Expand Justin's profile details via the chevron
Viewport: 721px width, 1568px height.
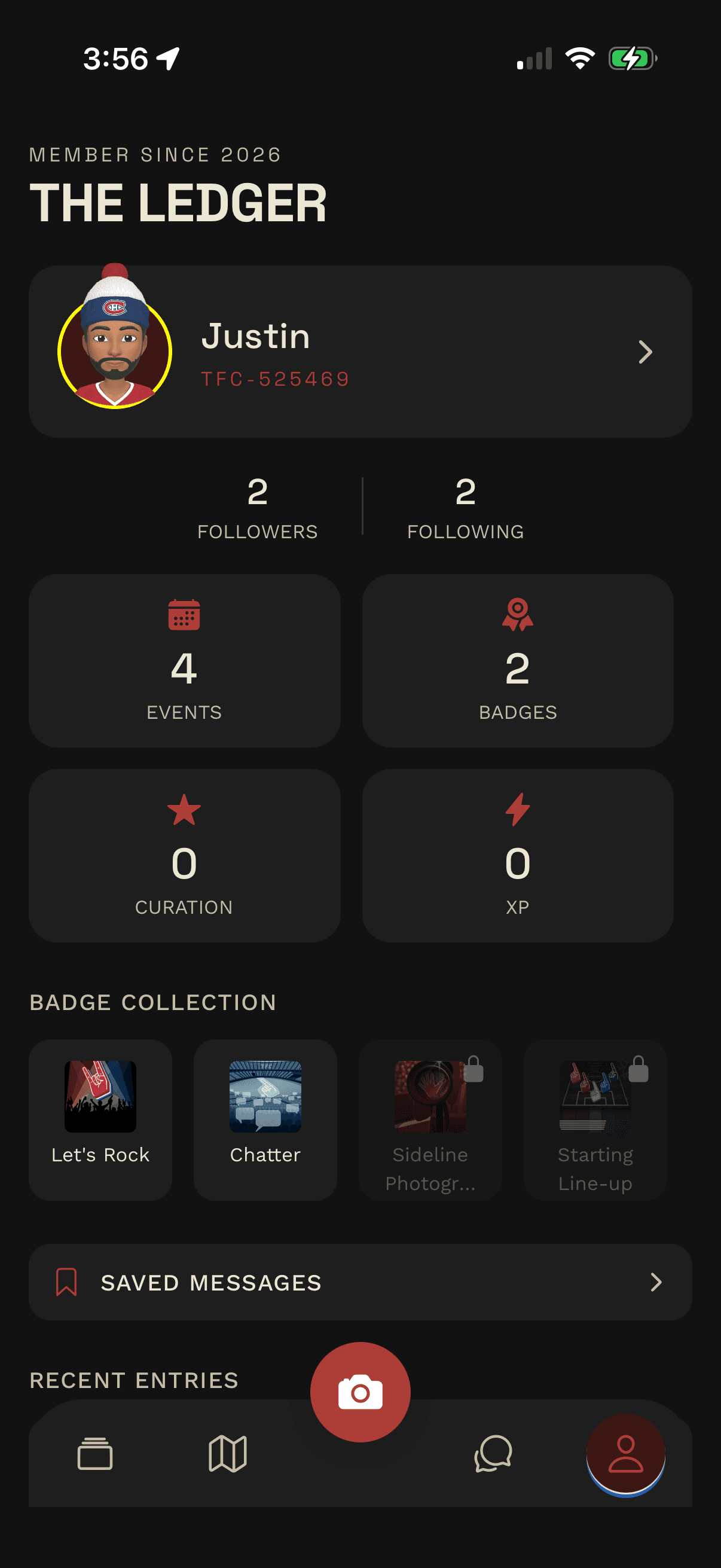pos(645,352)
